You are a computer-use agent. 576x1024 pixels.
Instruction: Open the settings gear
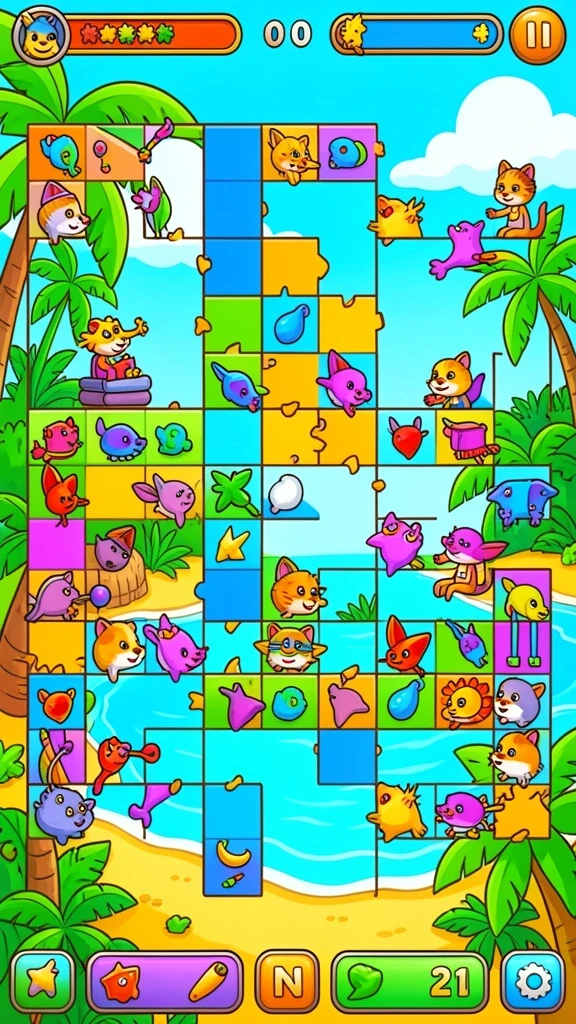(533, 982)
